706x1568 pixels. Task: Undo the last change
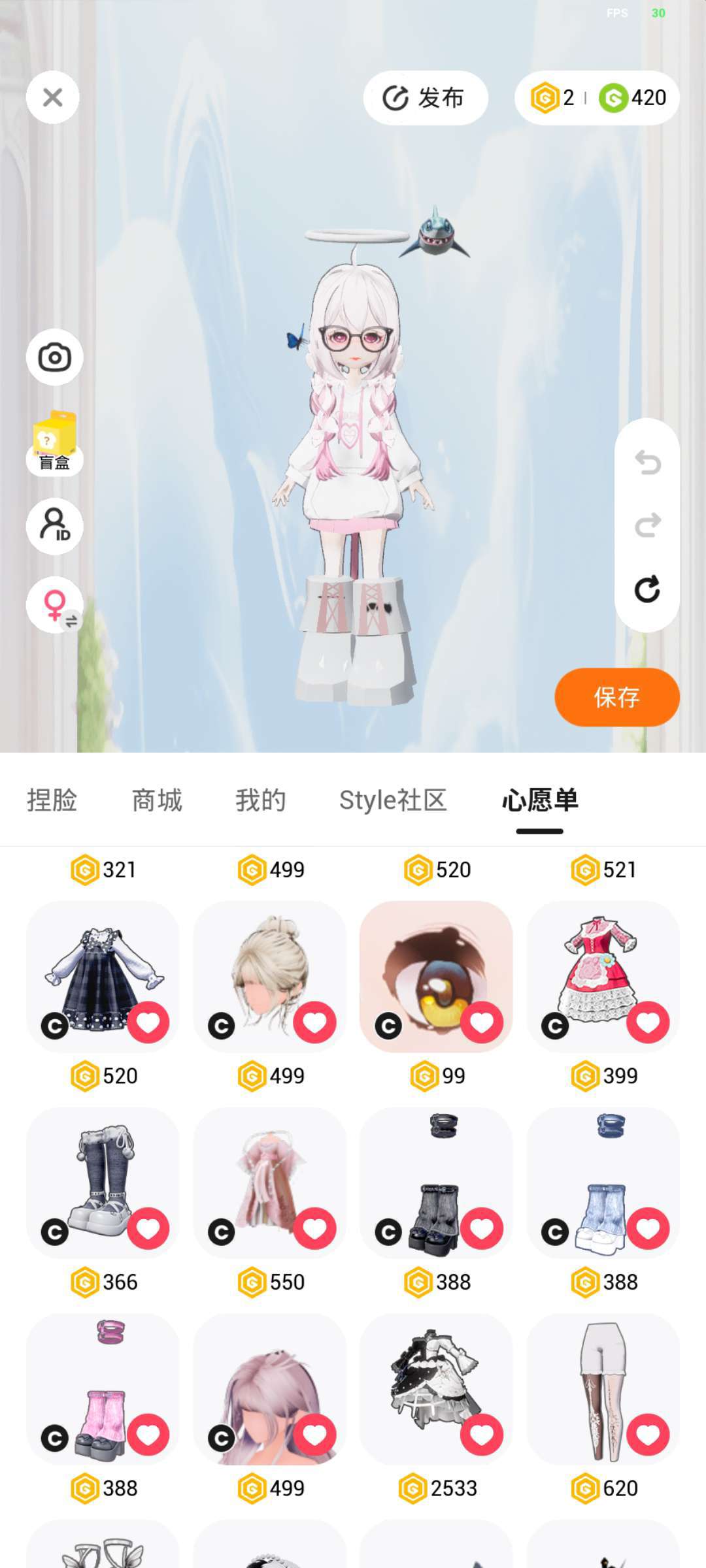pos(647,463)
